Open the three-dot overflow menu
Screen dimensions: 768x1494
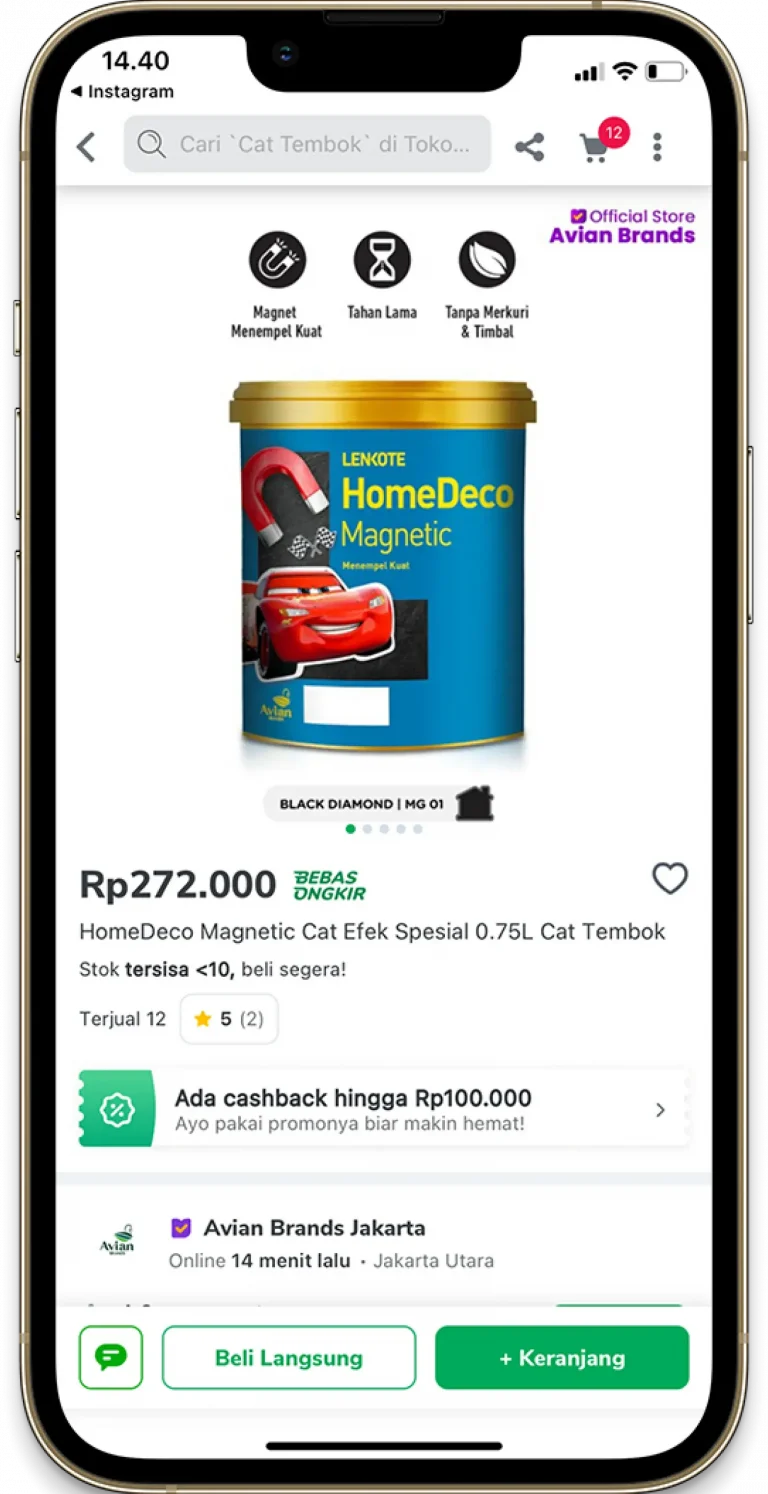657,147
